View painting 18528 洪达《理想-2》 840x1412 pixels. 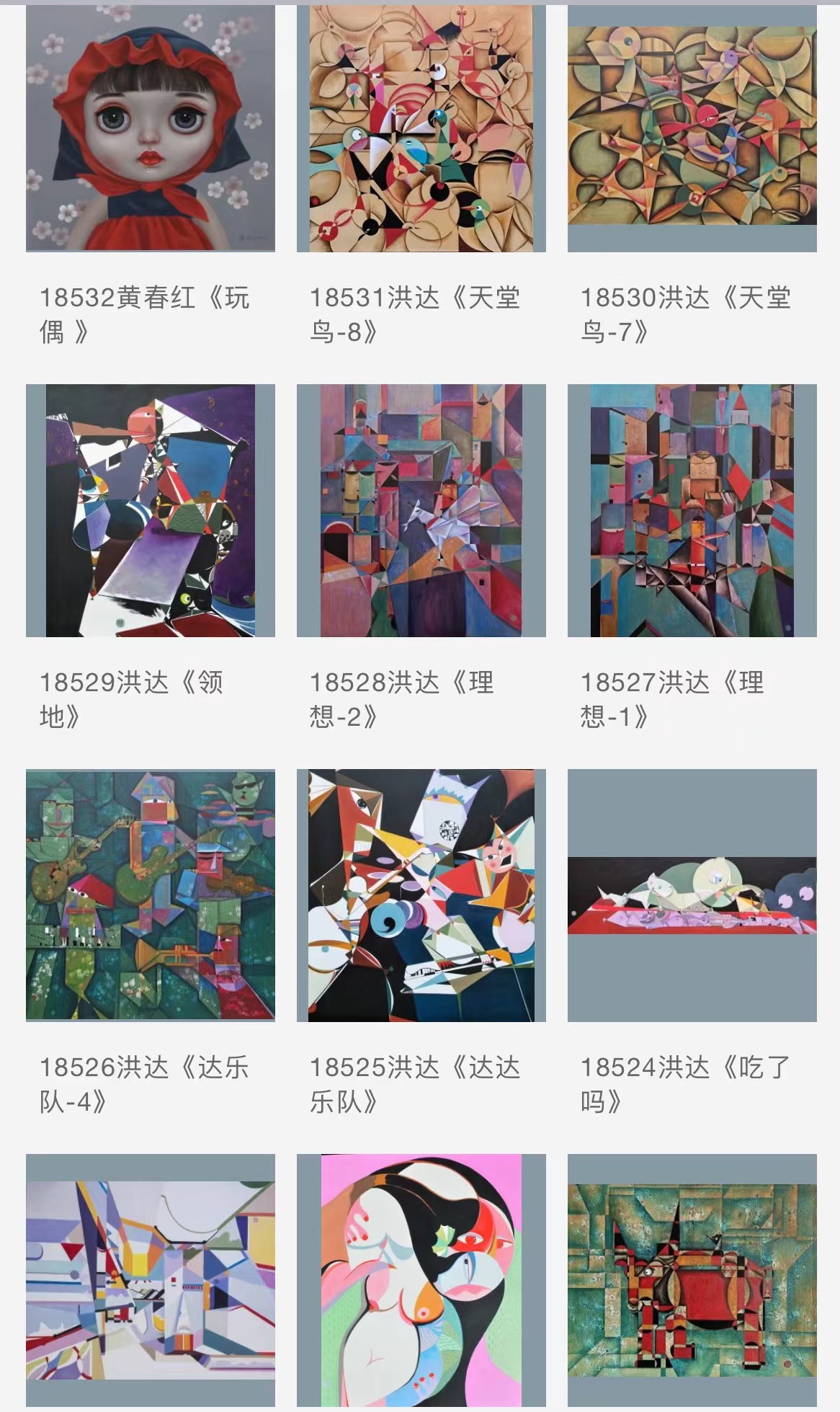pos(421,510)
